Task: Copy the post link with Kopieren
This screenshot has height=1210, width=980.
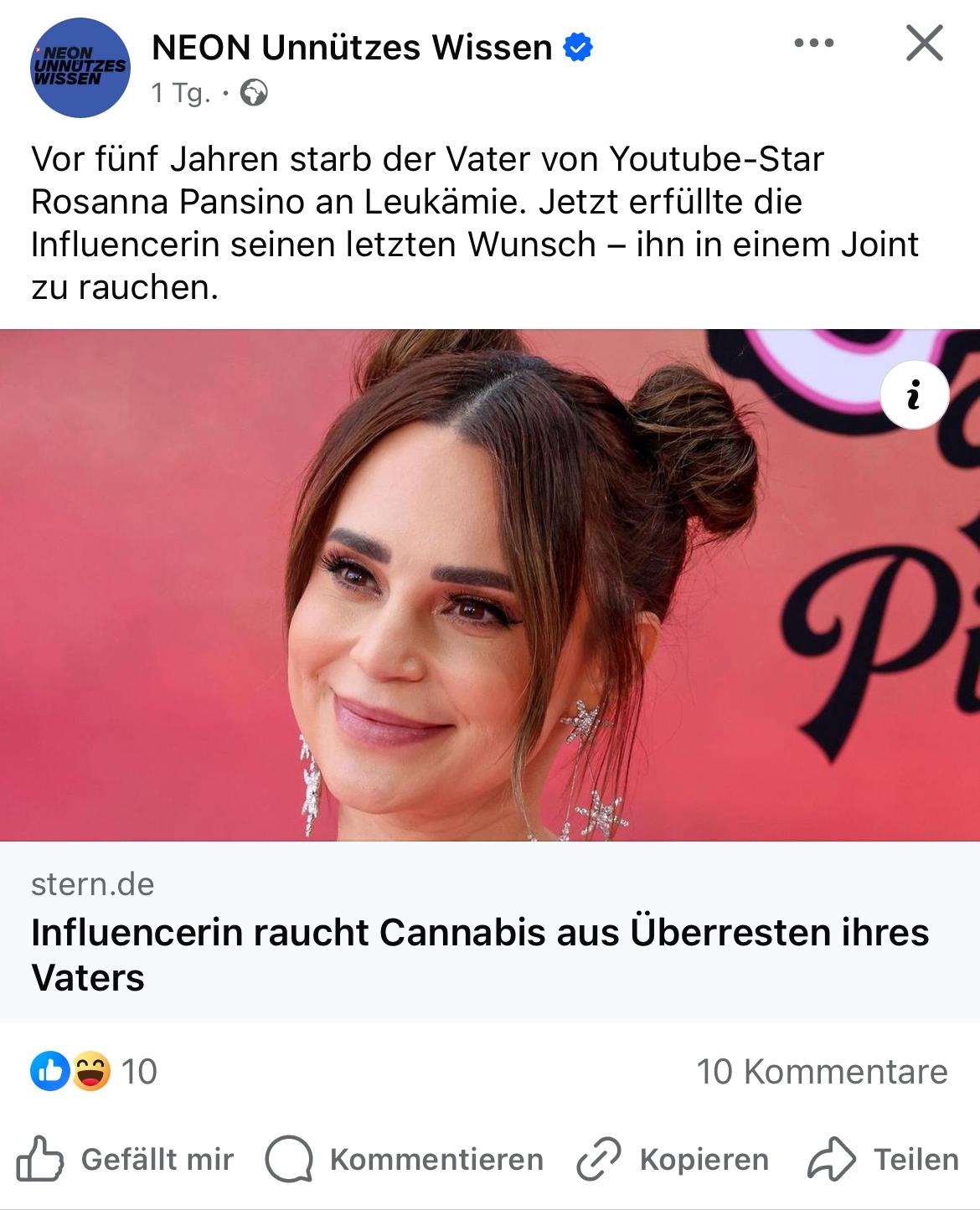Action: tap(673, 1160)
